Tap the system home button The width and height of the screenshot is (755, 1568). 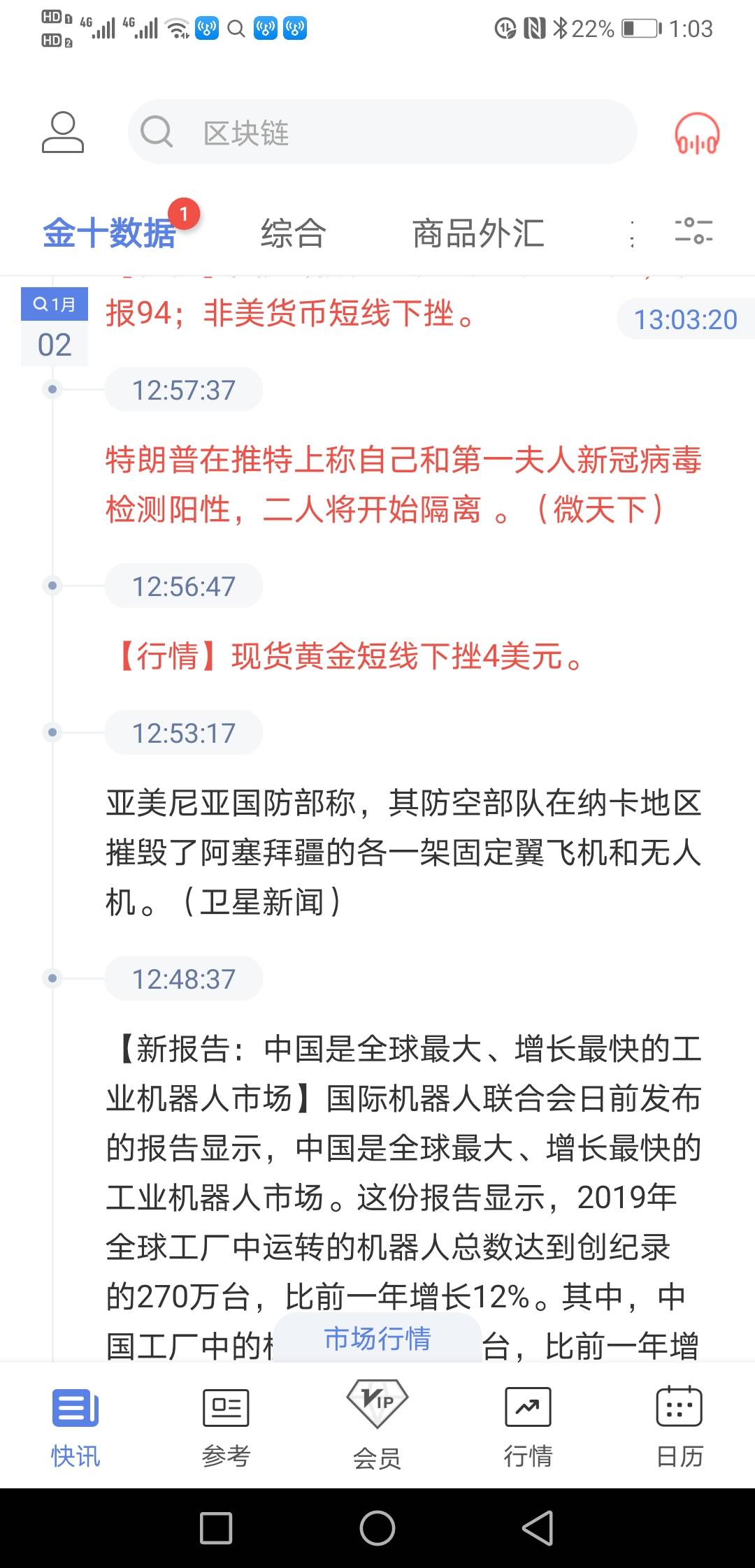[x=377, y=1527]
